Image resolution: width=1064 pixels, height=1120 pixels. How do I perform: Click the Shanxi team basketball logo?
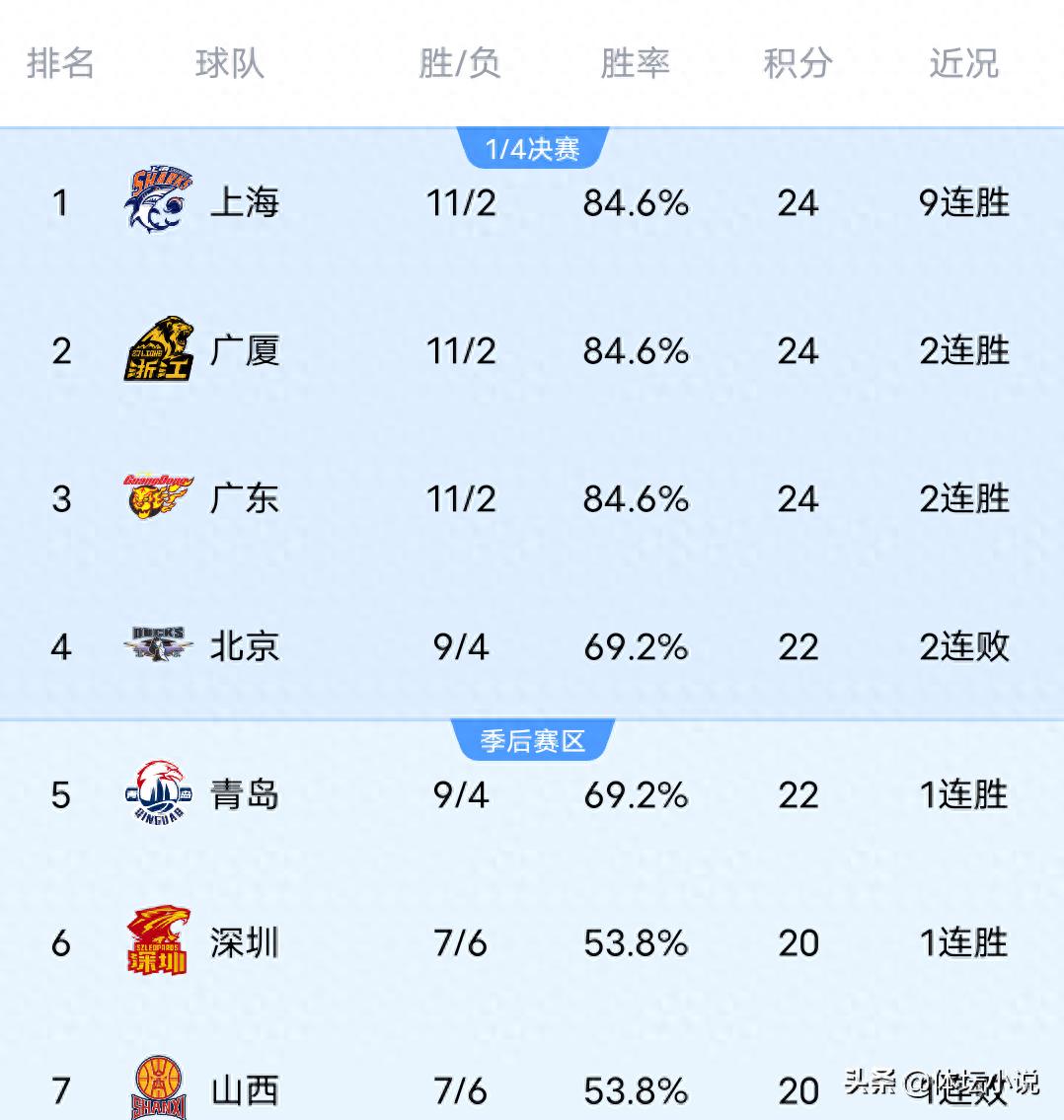tap(156, 1090)
